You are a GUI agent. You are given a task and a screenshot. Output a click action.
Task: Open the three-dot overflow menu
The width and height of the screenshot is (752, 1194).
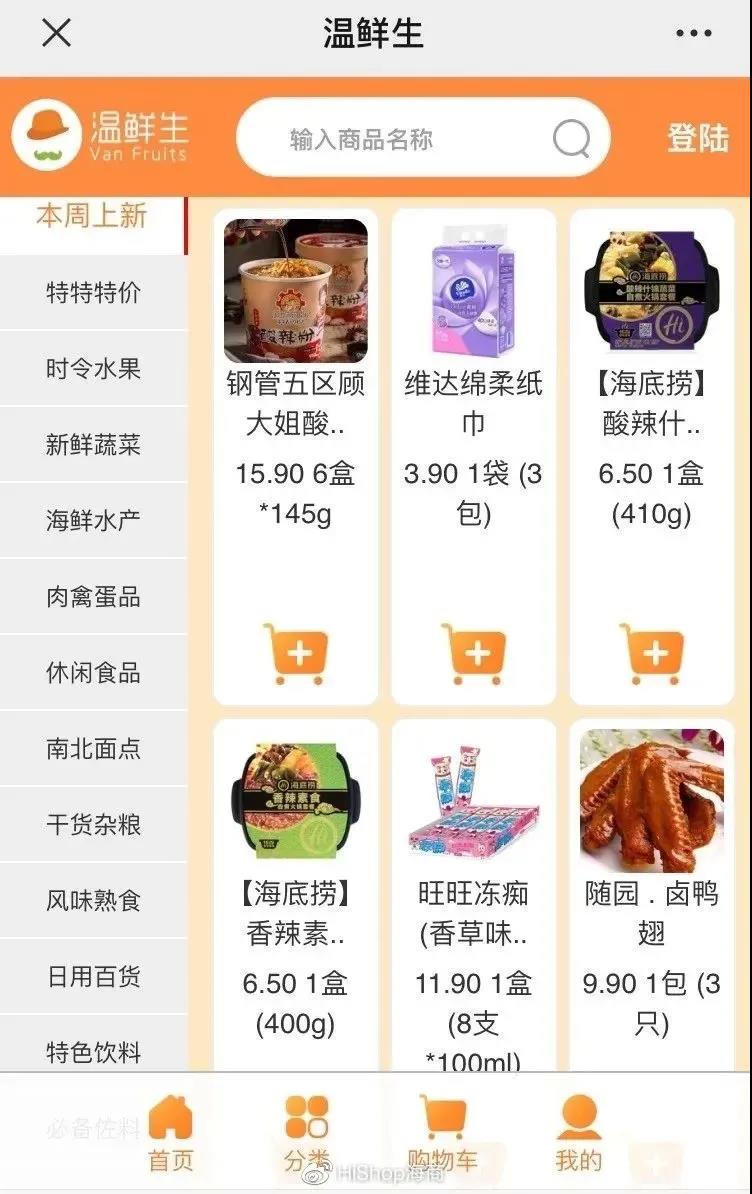pos(693,33)
